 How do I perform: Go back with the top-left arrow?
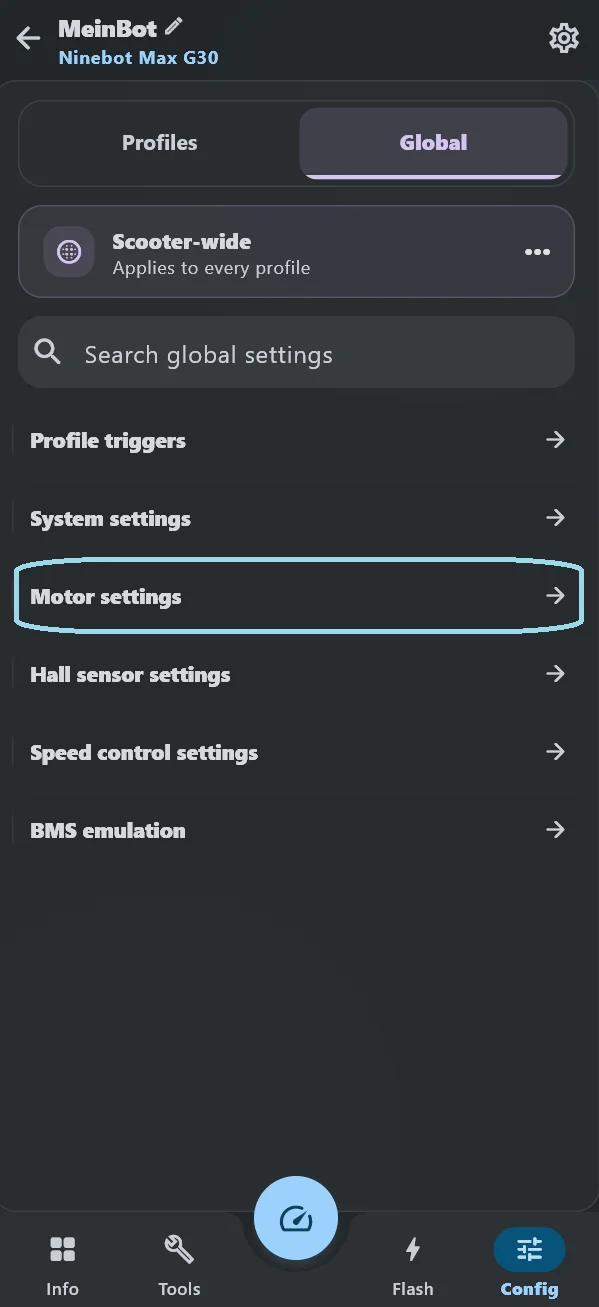(28, 39)
